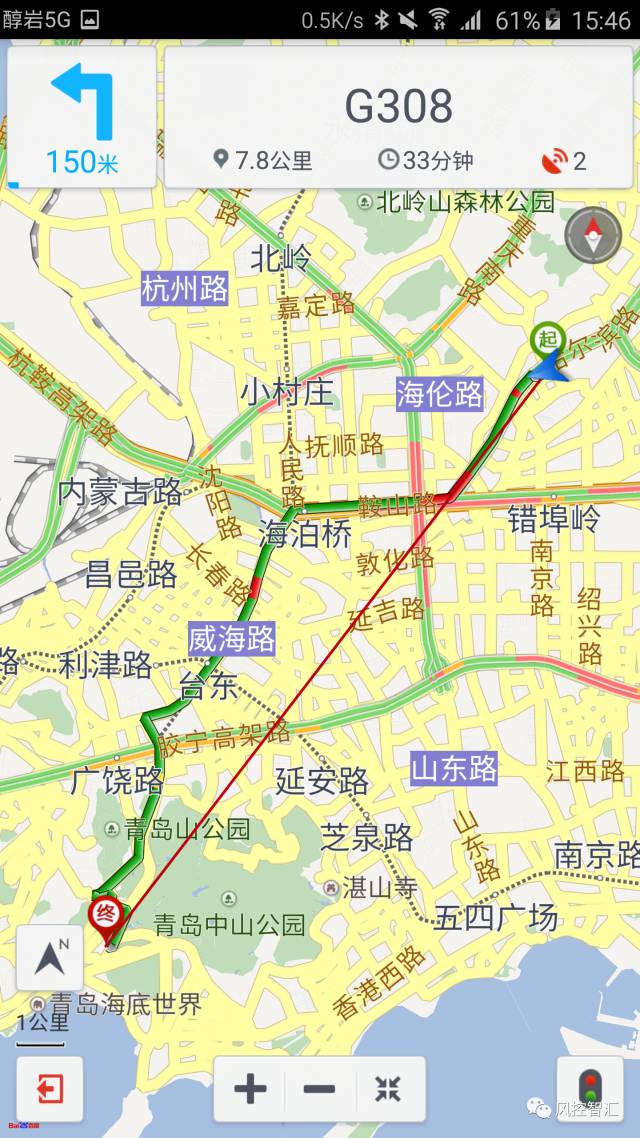The width and height of the screenshot is (640, 1138).
Task: Zoom out with the minus button
Action: click(x=319, y=1089)
